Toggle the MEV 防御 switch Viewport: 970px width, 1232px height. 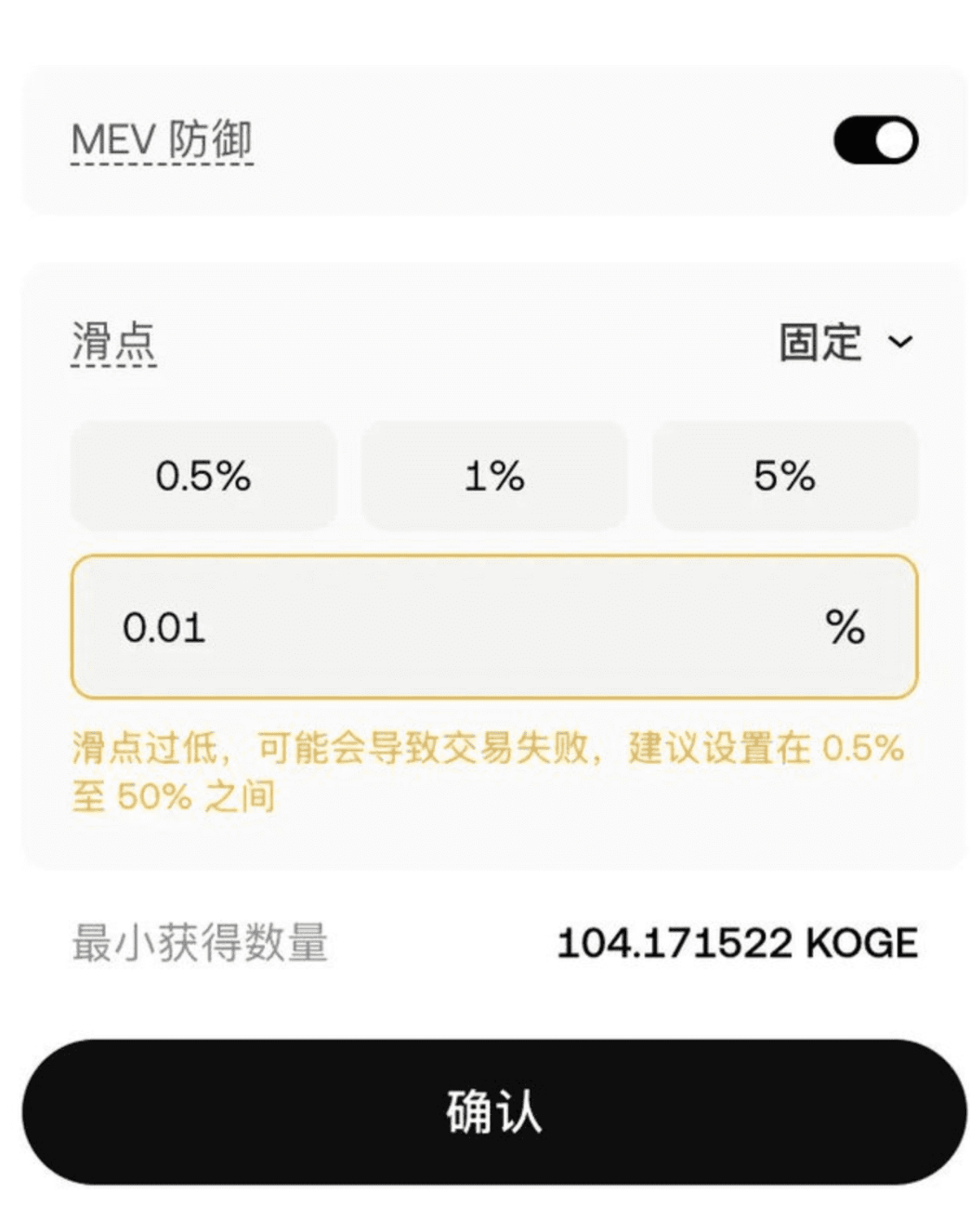click(874, 141)
